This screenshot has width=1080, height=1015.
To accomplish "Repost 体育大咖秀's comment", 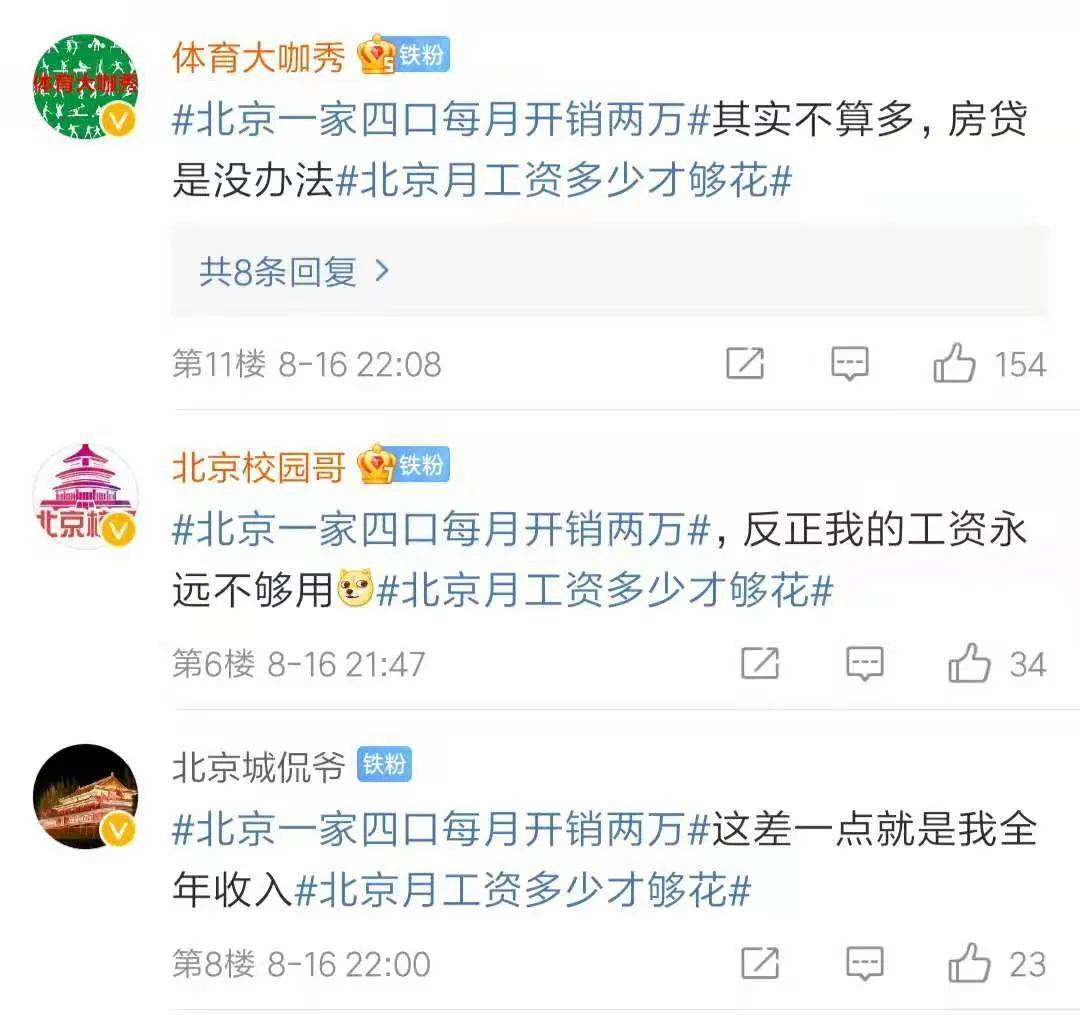I will 745,364.
